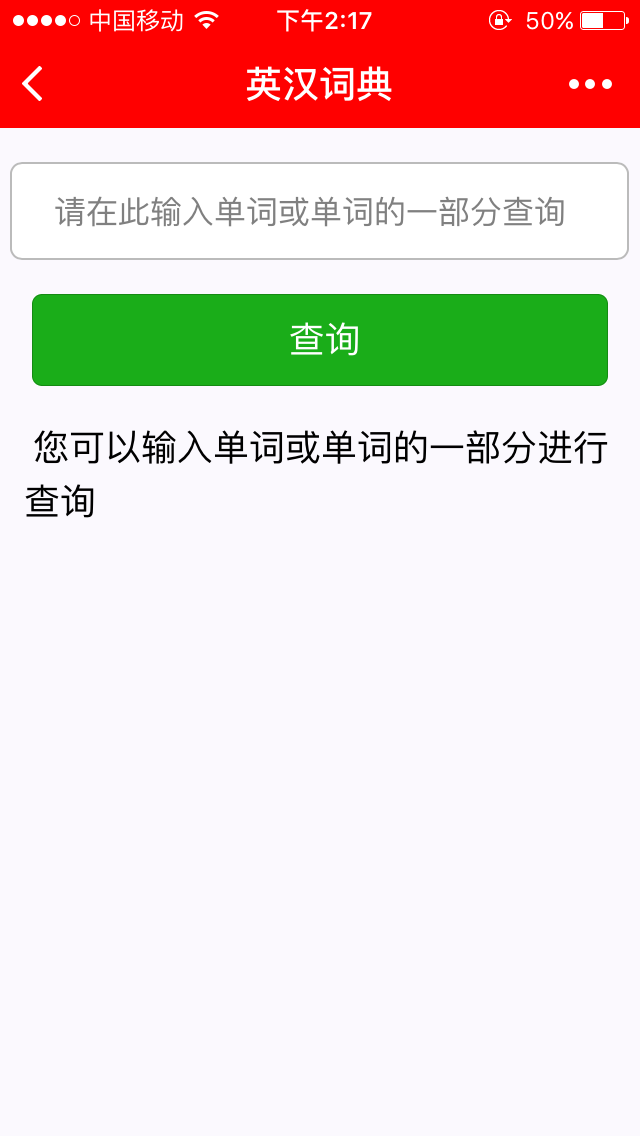Go back using the header arrow
Screen dimensions: 640x1136
click(x=33, y=84)
